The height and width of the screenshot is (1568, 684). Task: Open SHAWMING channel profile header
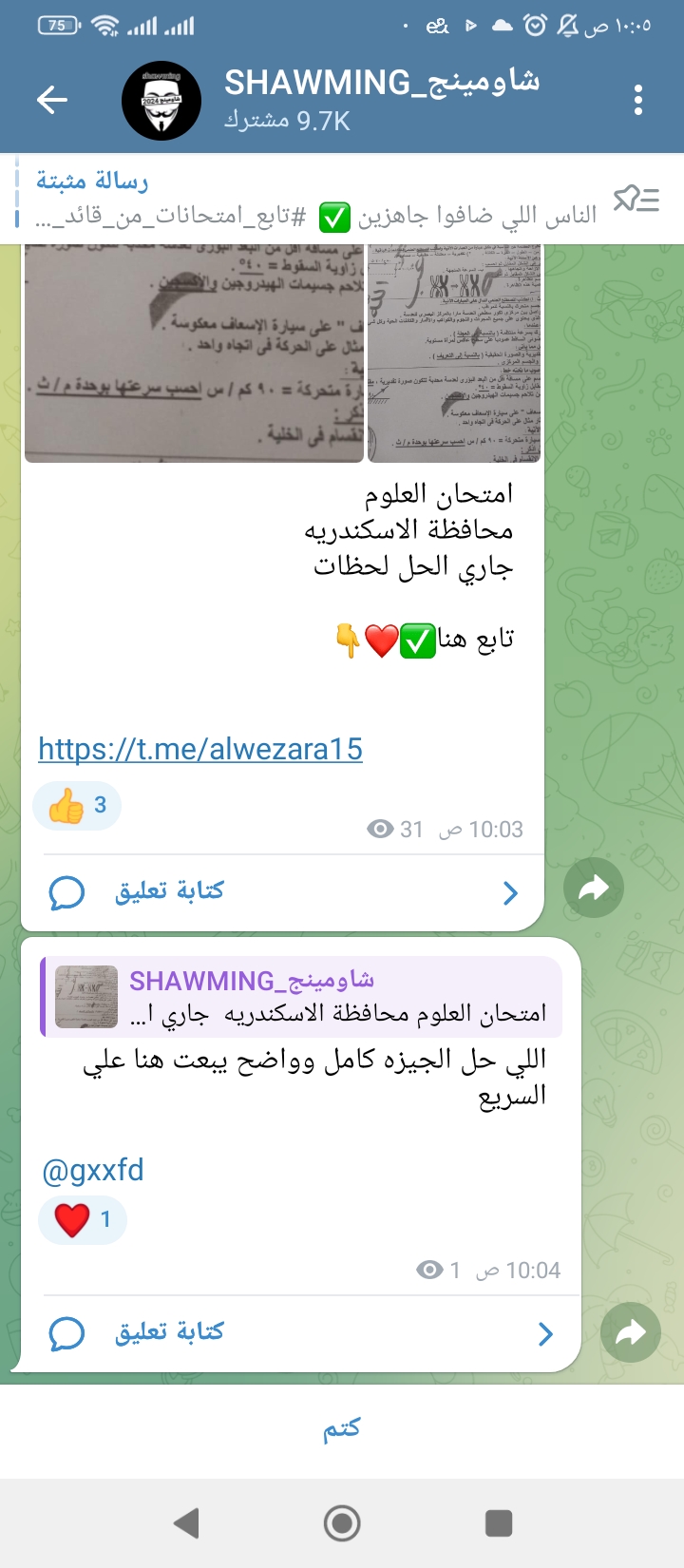pyautogui.click(x=380, y=100)
